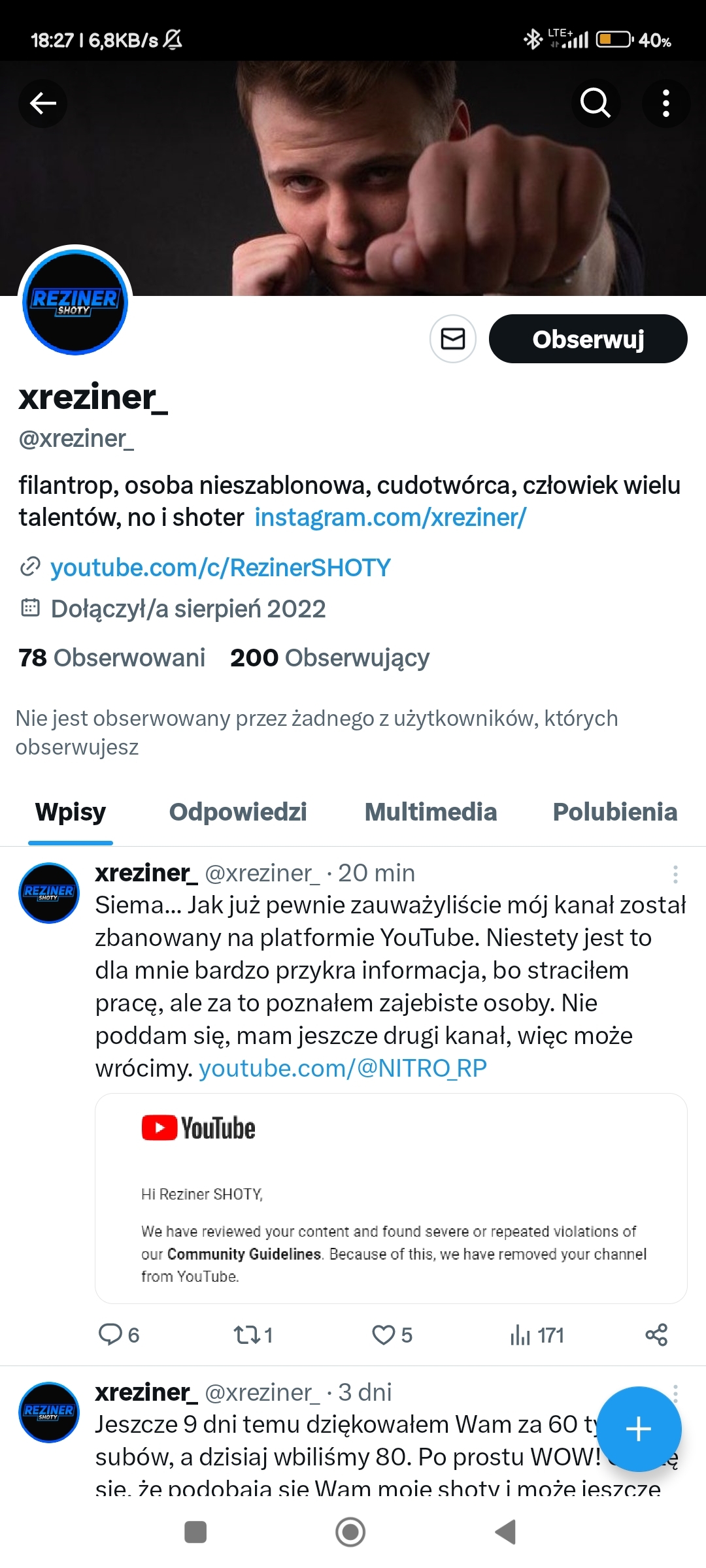
Task: Open the profile overflow menu
Action: (665, 103)
